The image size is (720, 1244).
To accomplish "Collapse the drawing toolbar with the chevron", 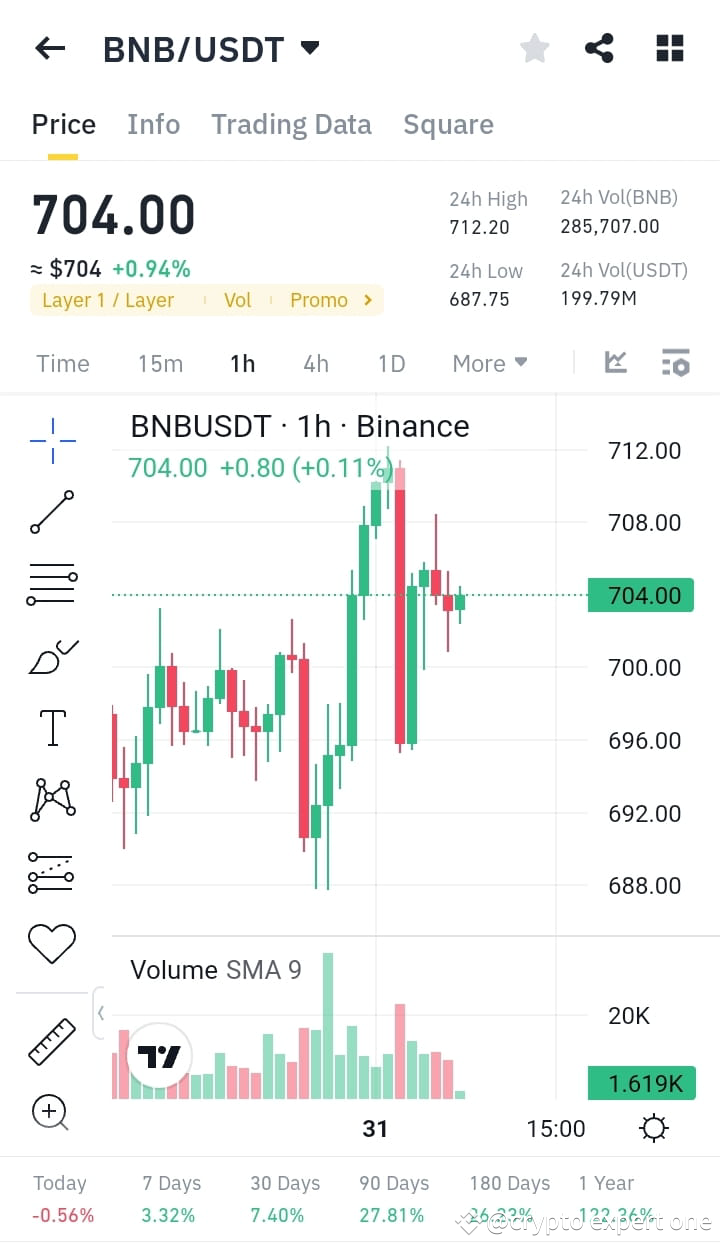I will pyautogui.click(x=100, y=1013).
